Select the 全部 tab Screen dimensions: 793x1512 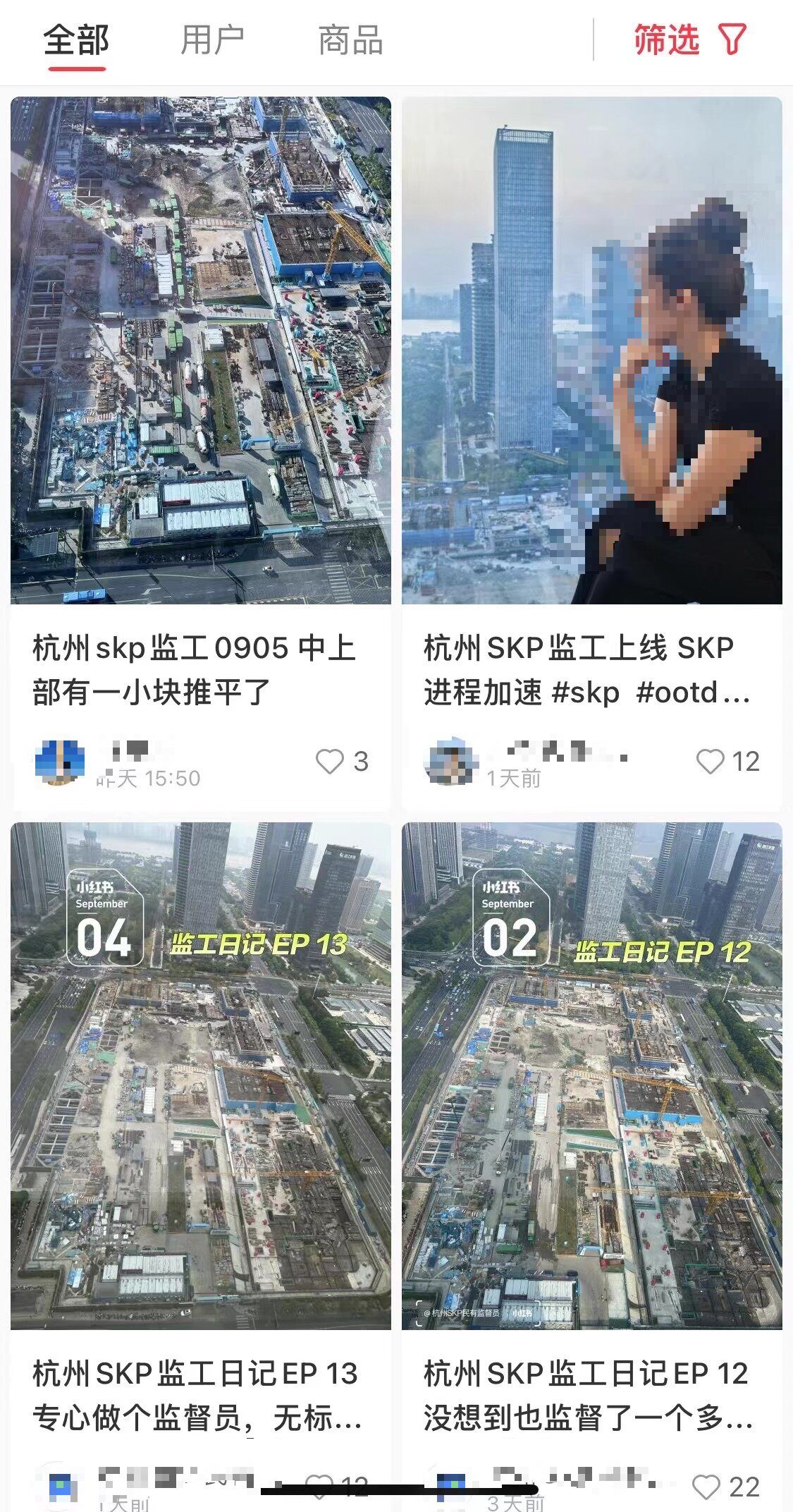click(77, 40)
